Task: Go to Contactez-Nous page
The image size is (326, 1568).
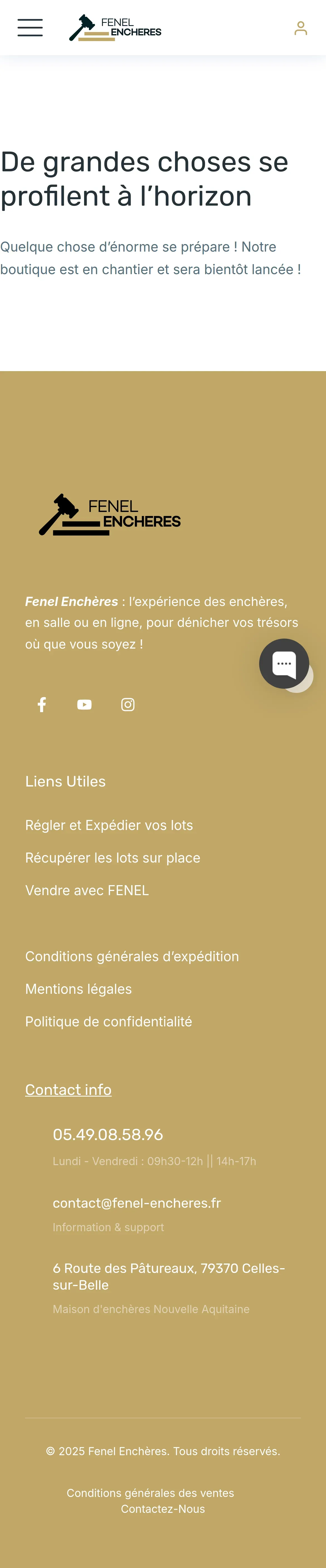Action: [x=162, y=1509]
